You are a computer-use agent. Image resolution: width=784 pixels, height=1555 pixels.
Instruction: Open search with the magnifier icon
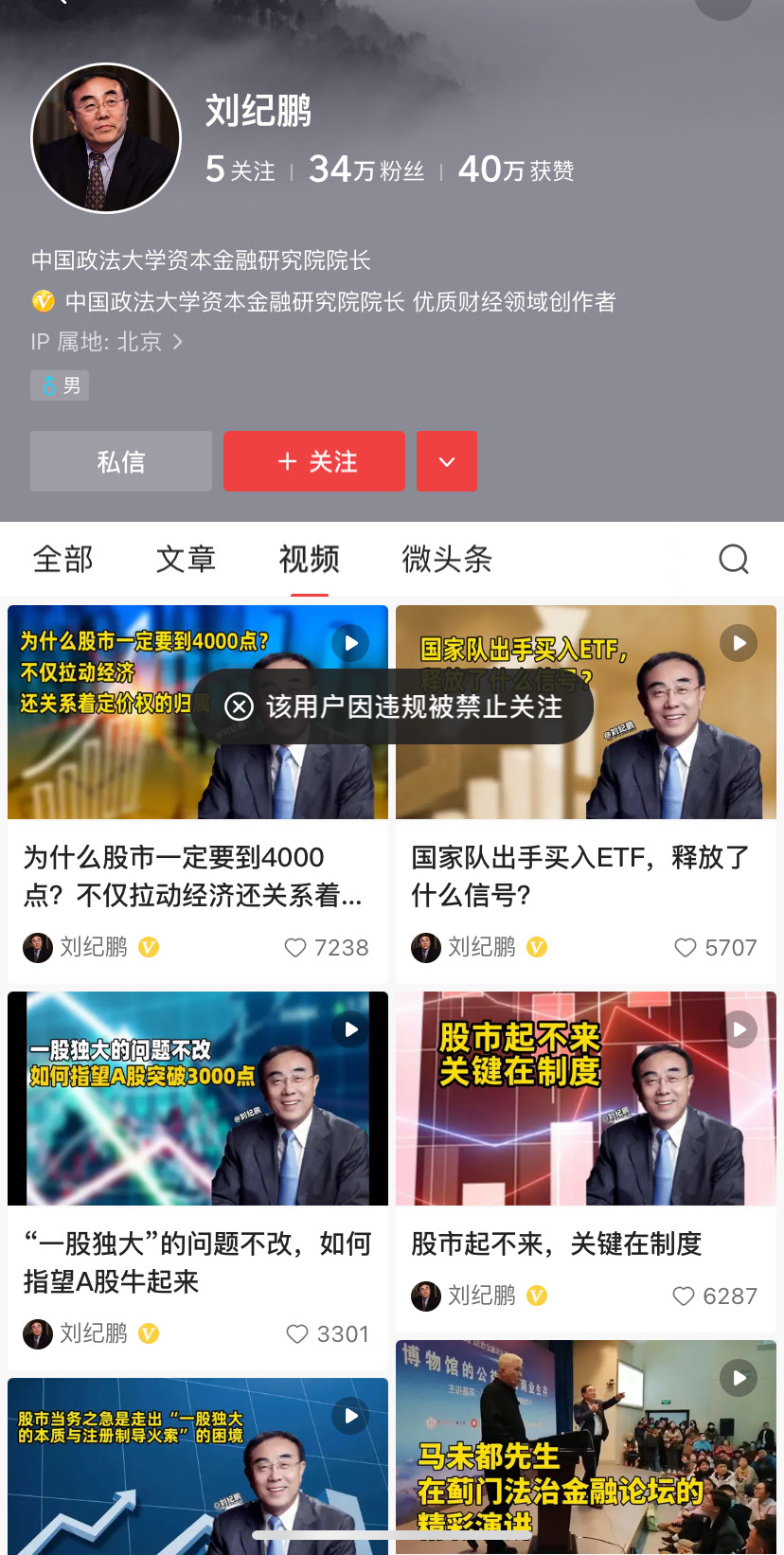733,560
